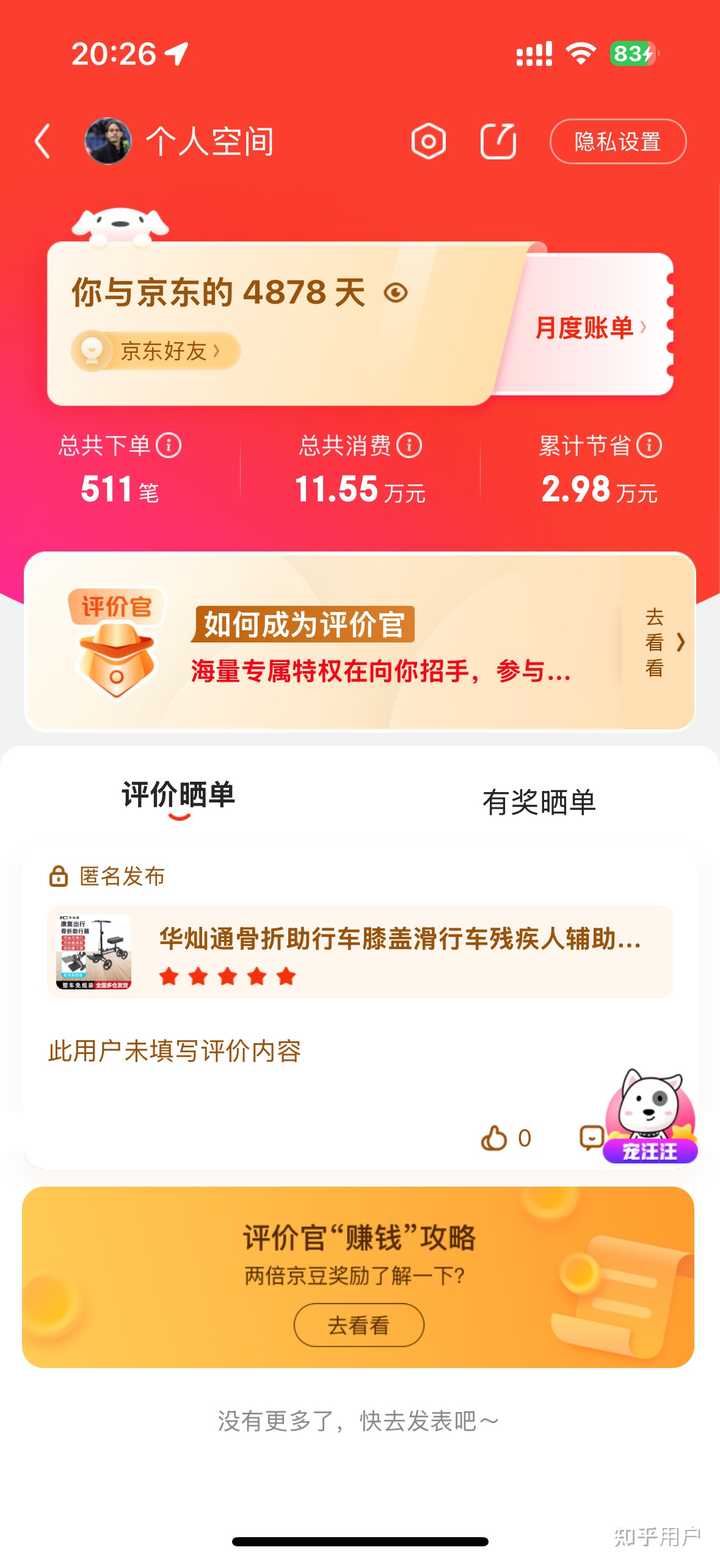Toggle visibility eye next to 4878 天
Screen dimensions: 720x1561
coord(396,293)
